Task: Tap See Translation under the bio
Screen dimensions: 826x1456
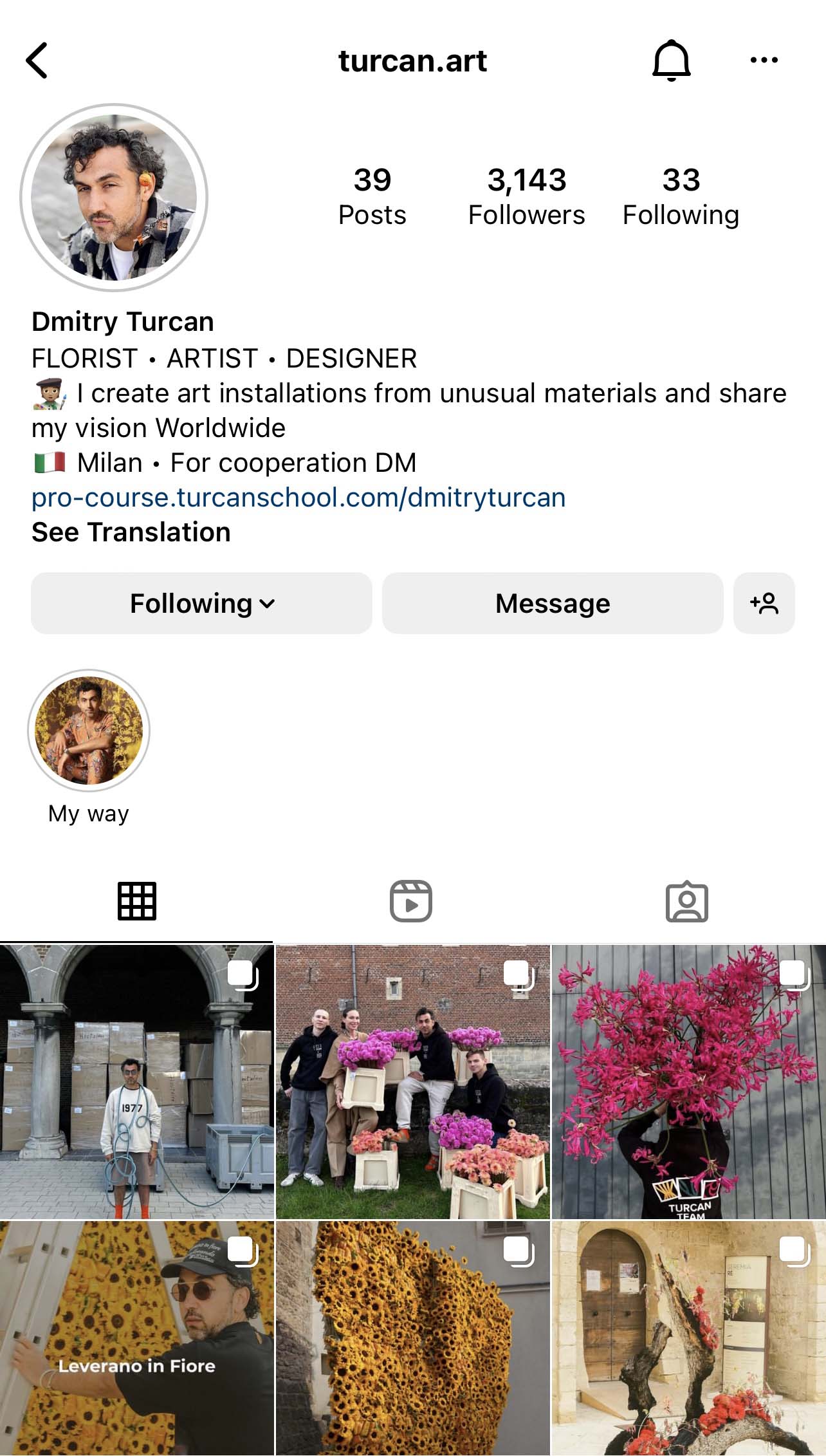Action: [x=131, y=532]
